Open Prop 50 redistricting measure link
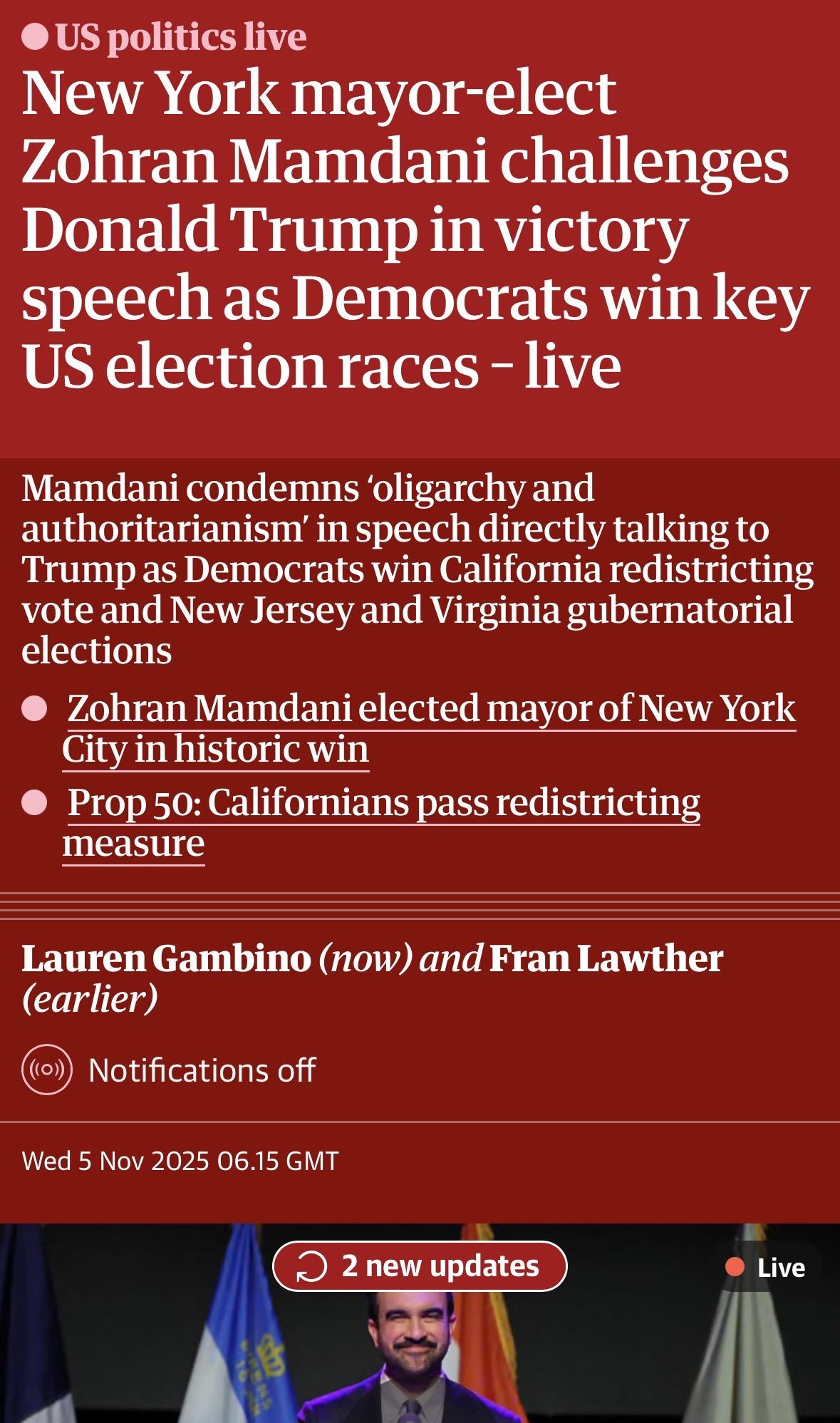The height and width of the screenshot is (1423, 840). pos(383,804)
